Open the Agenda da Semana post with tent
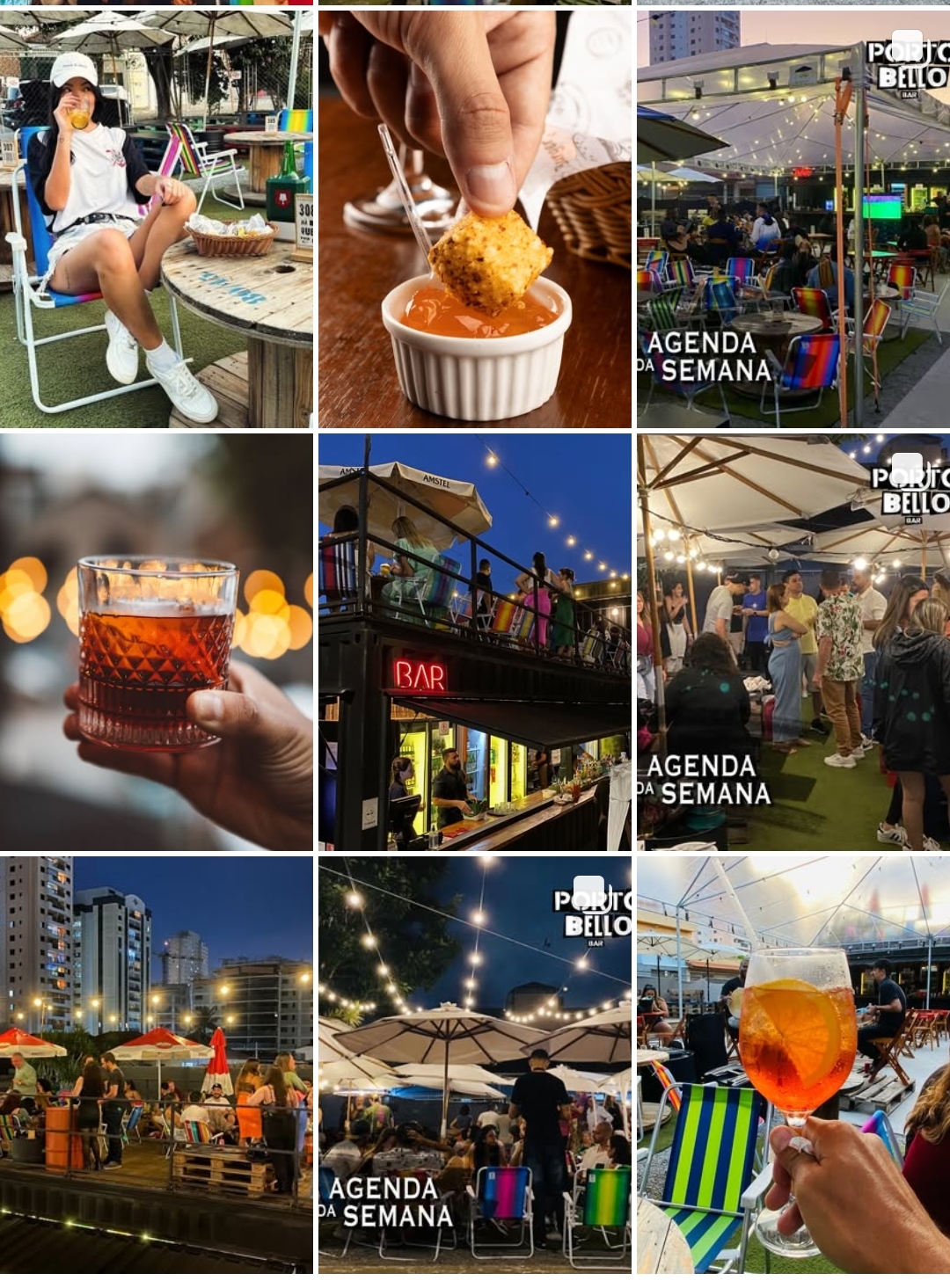 [x=793, y=220]
